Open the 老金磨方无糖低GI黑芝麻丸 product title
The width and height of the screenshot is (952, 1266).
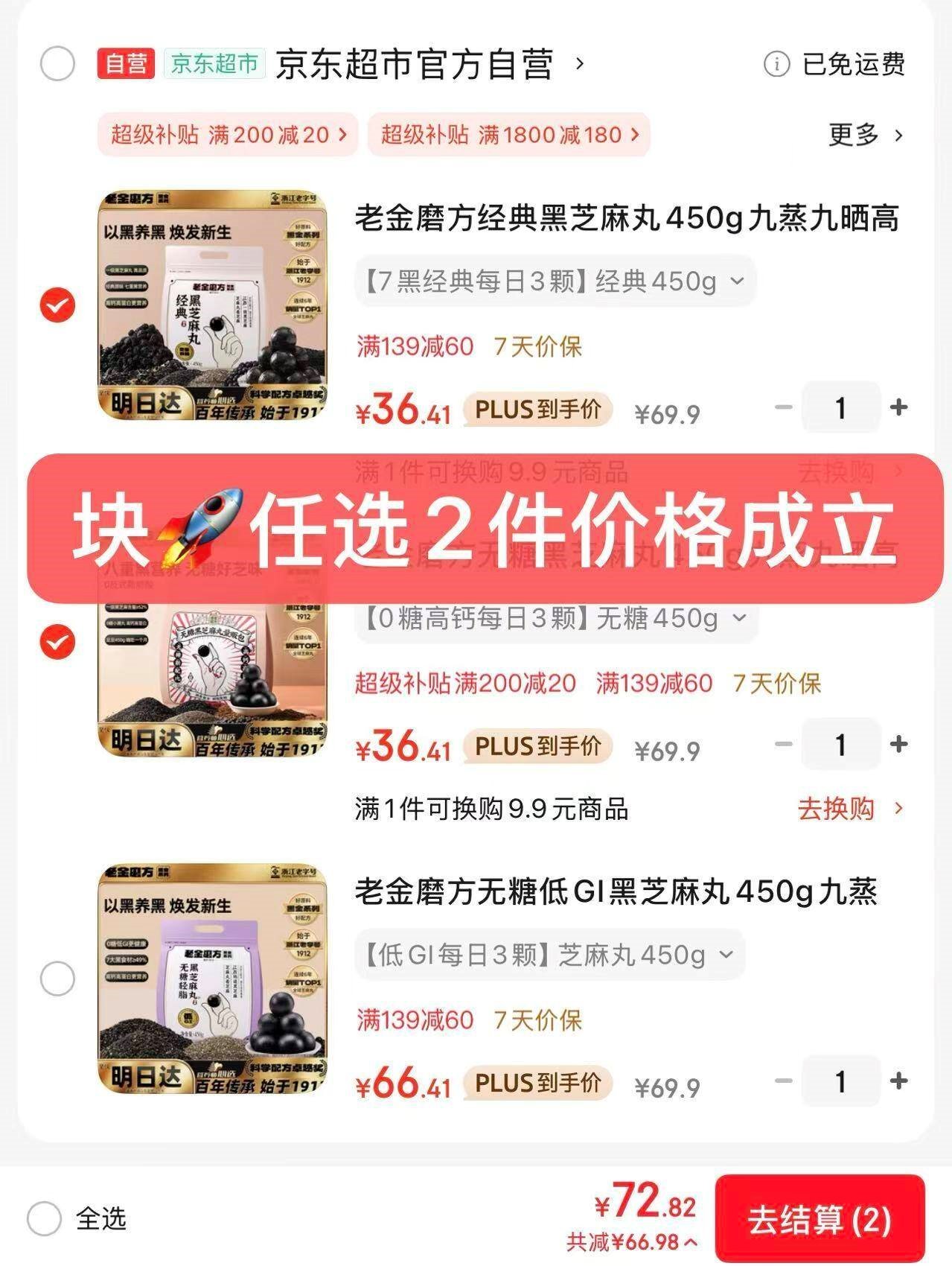pyautogui.click(x=615, y=891)
